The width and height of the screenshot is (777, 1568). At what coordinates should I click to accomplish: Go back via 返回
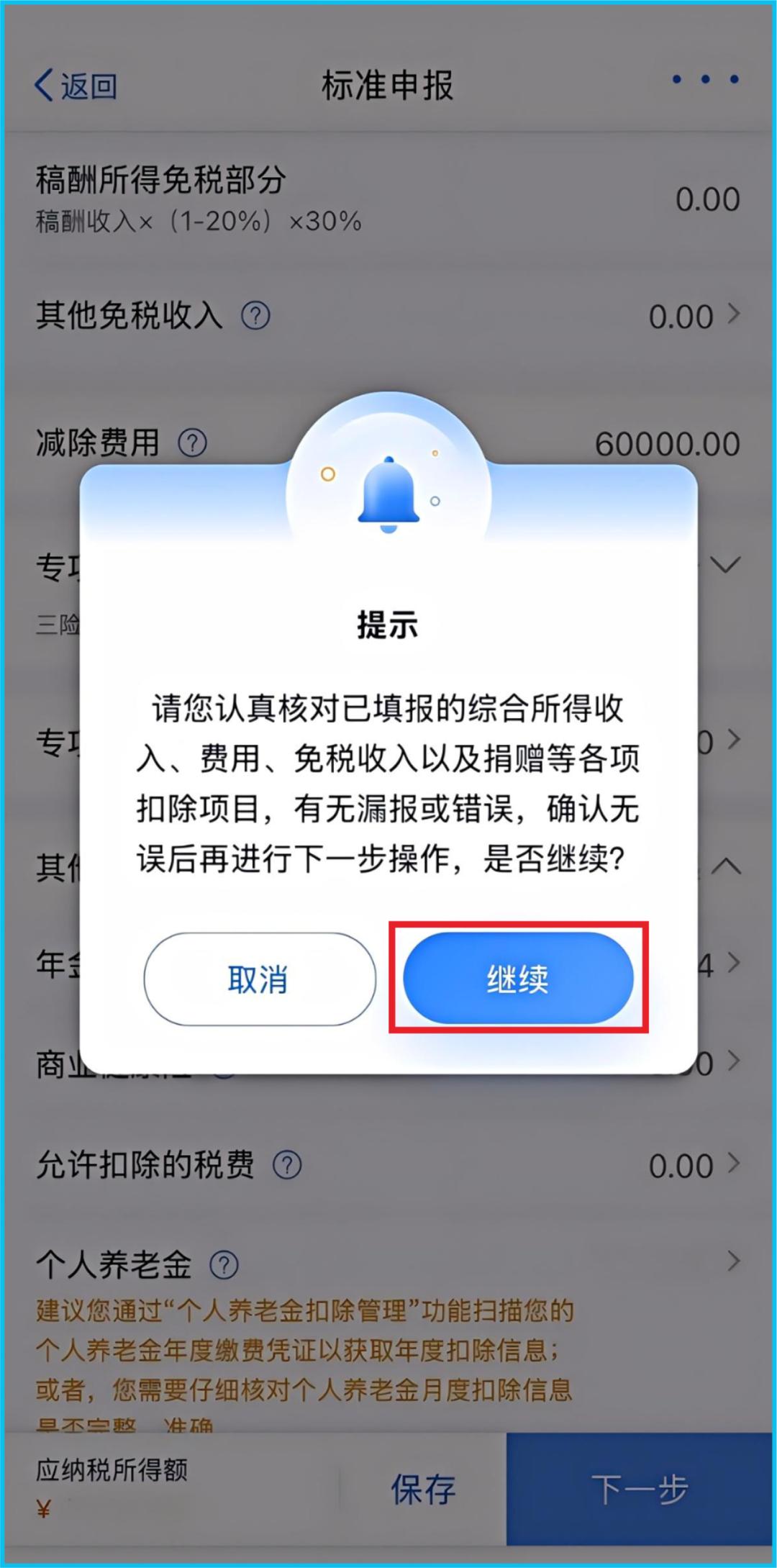pyautogui.click(x=76, y=86)
